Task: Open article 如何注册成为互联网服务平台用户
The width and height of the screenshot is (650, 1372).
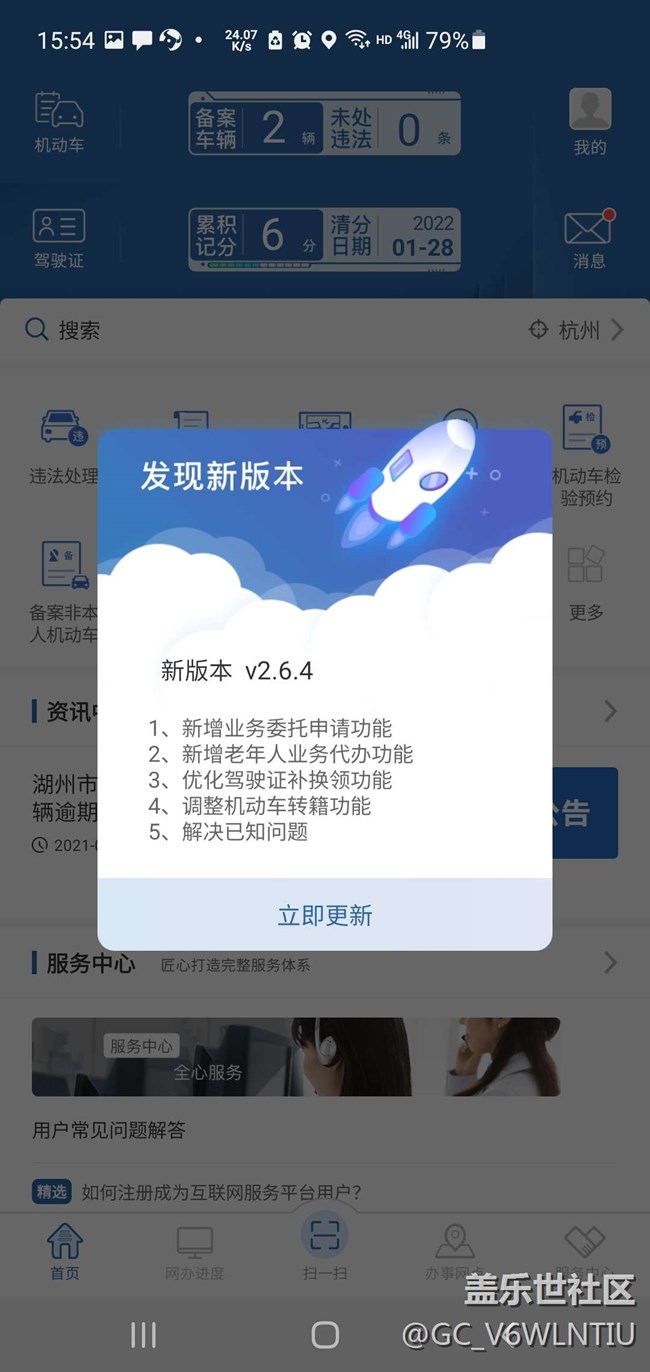Action: (221, 1191)
